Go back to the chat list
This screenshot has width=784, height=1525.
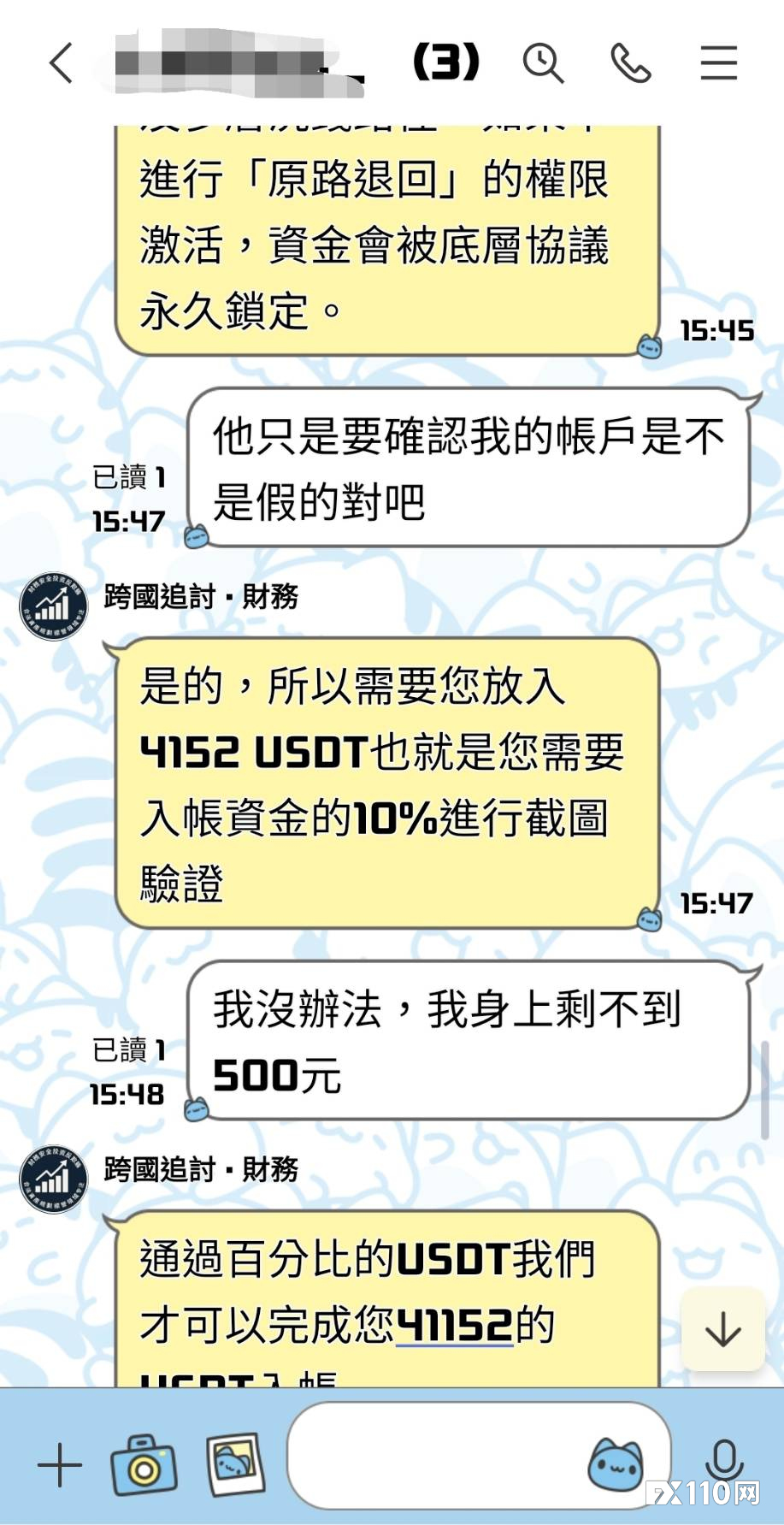coord(61,63)
